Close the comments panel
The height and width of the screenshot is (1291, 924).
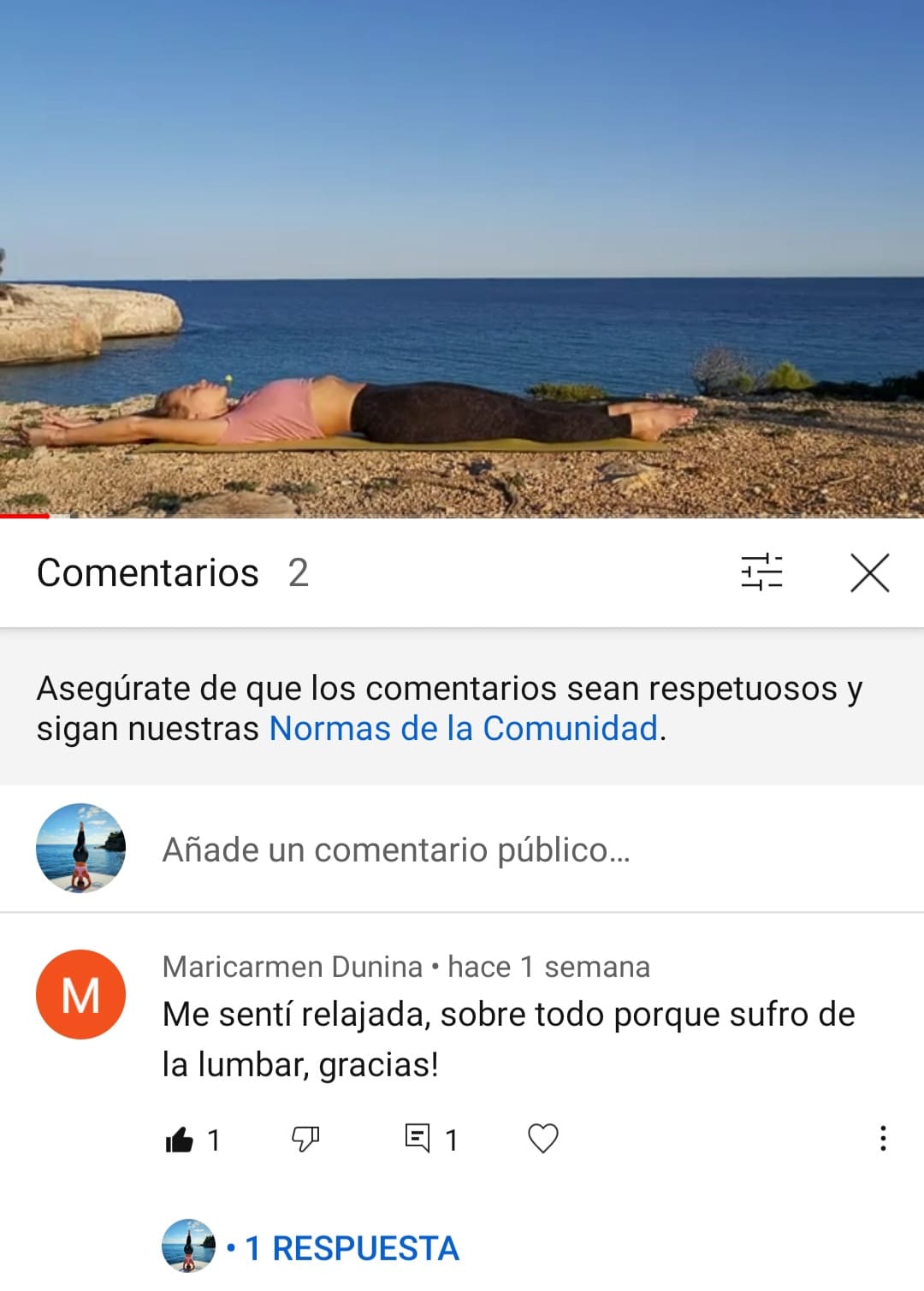[869, 572]
